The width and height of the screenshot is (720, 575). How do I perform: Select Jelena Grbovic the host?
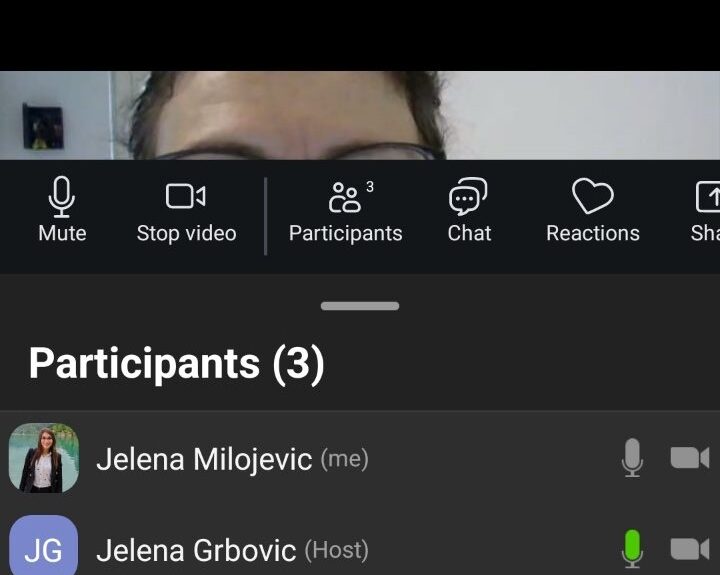click(360, 545)
